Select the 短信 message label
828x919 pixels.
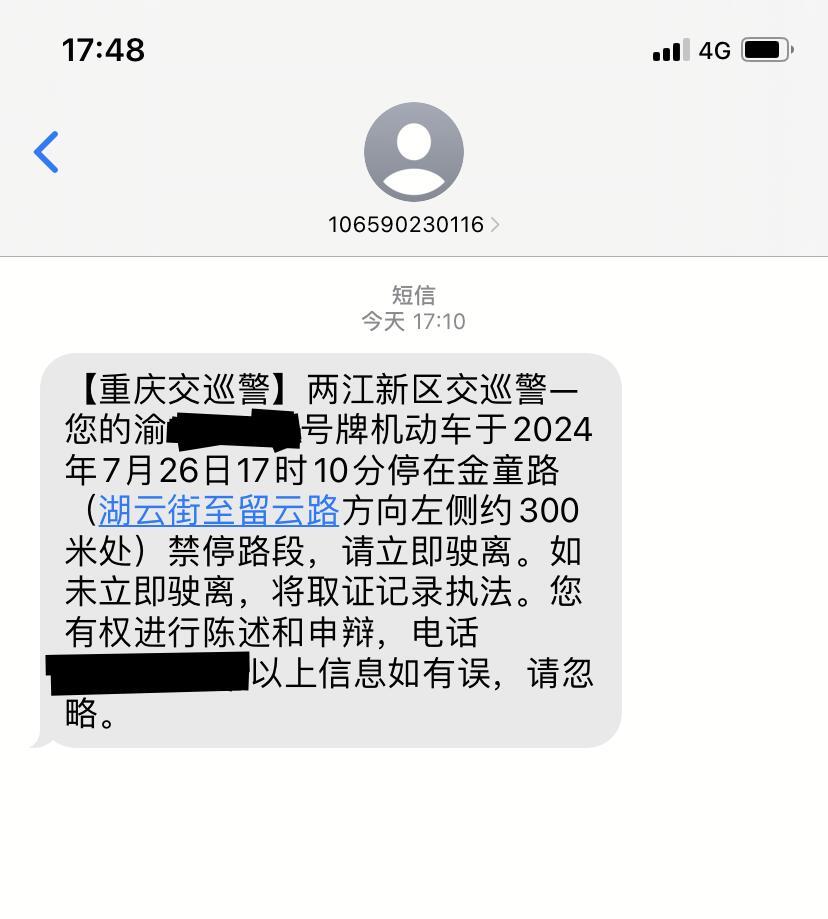[x=414, y=296]
